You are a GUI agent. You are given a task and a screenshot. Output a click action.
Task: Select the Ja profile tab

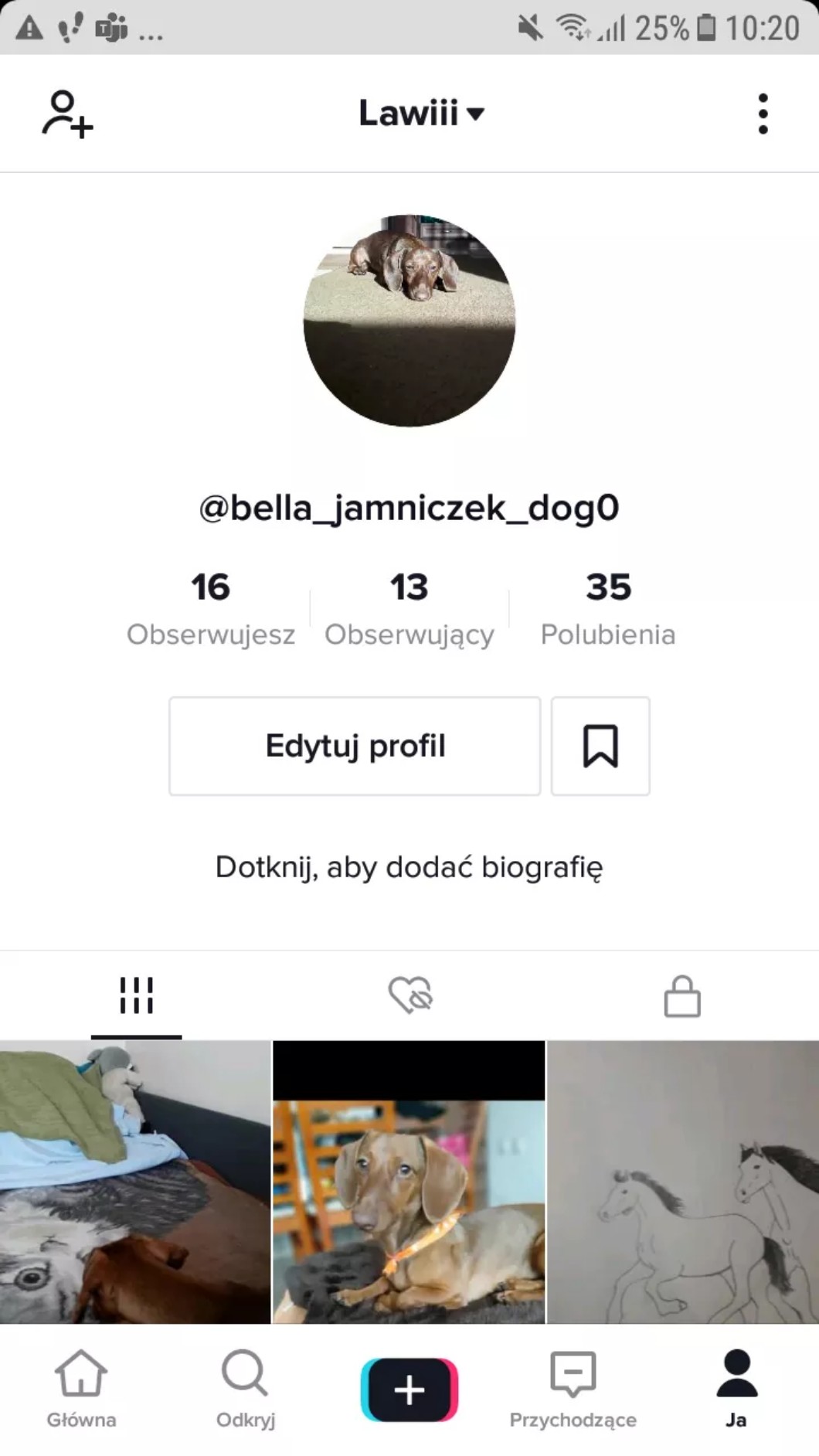coord(736,1389)
